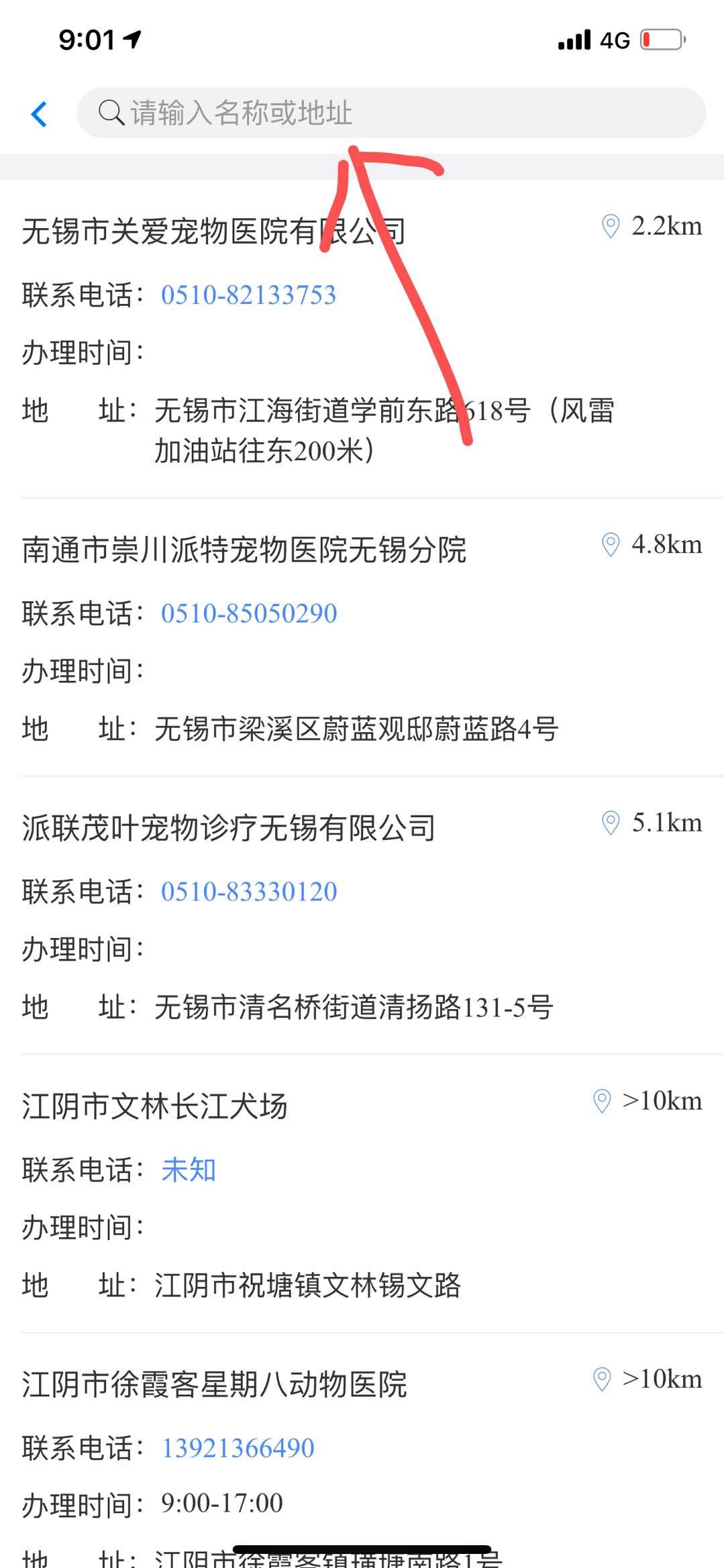The image size is (724, 1568).
Task: Open 南通市崇川派特宠物医院无锡分院 entry
Action: pyautogui.click(x=244, y=550)
